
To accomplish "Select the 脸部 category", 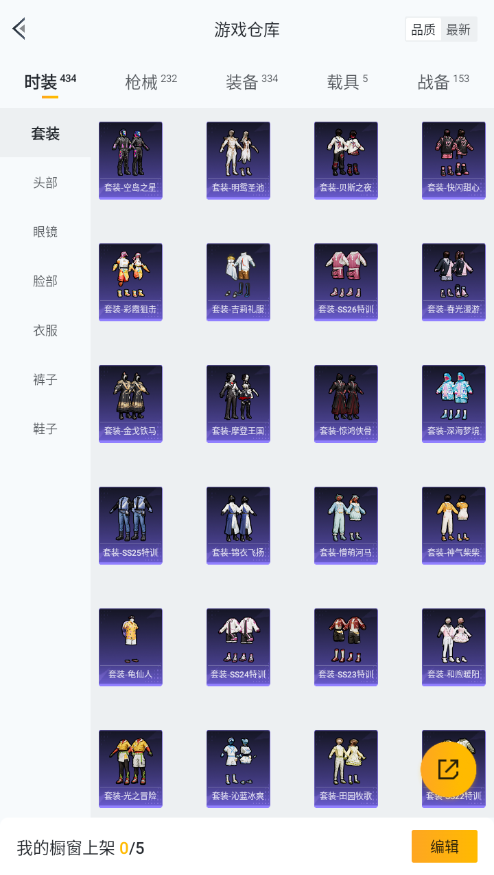I will click(x=45, y=281).
